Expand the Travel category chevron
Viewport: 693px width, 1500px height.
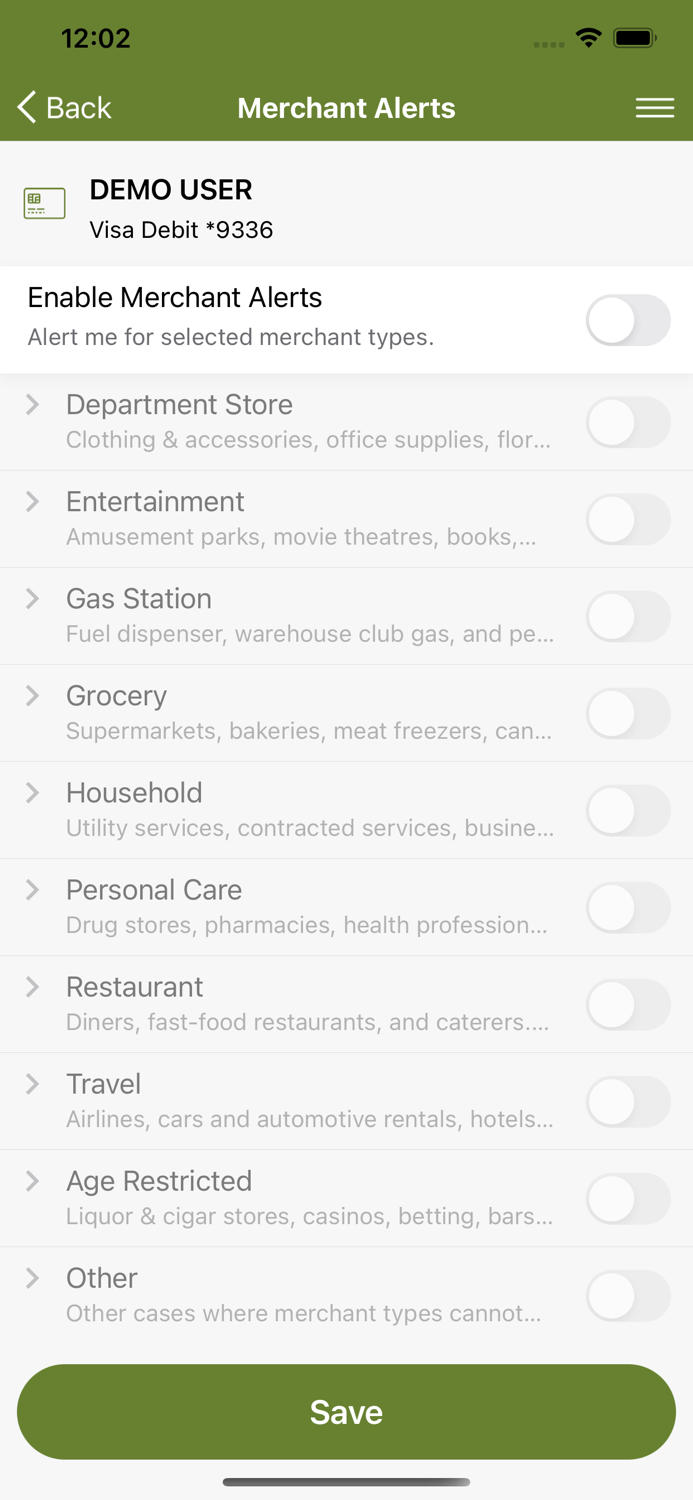[33, 1083]
